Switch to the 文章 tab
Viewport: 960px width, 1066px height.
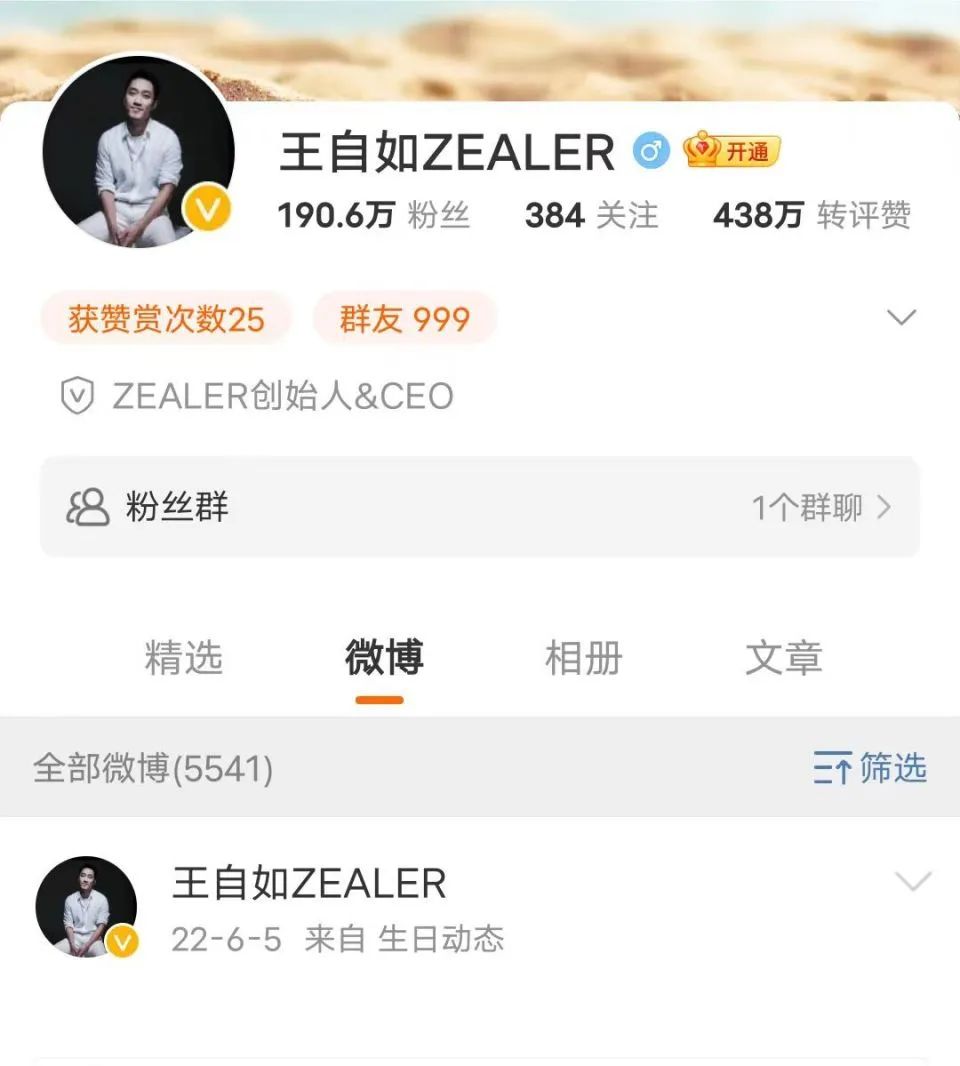[x=784, y=658]
